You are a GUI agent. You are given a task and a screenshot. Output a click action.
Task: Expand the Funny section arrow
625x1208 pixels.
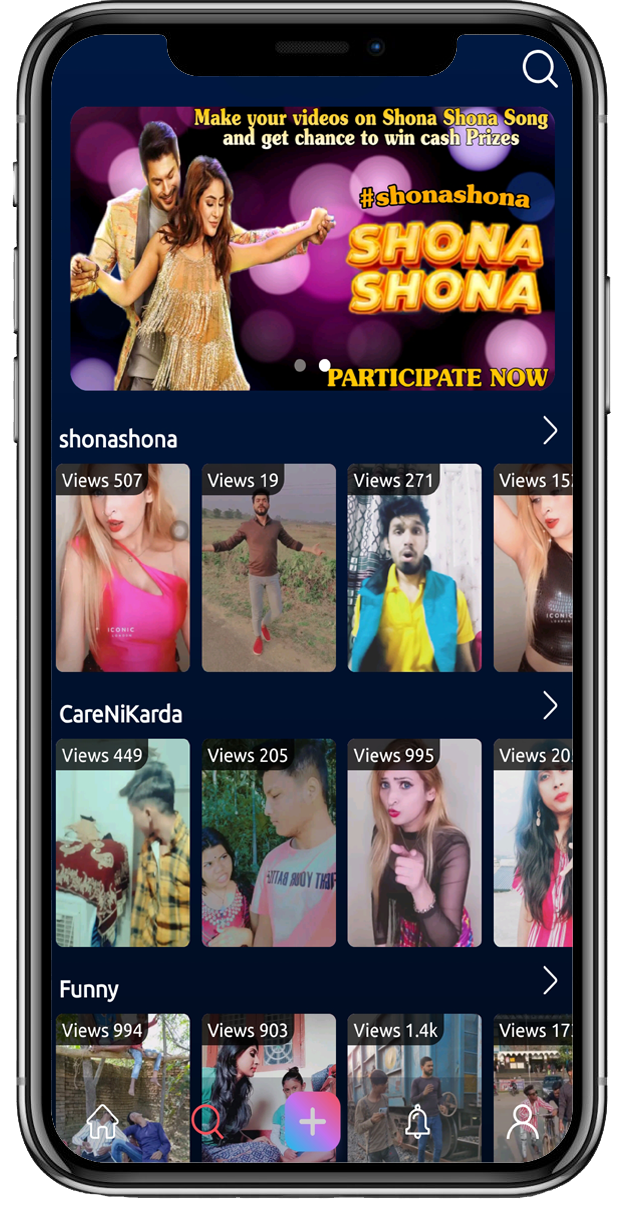coord(549,981)
